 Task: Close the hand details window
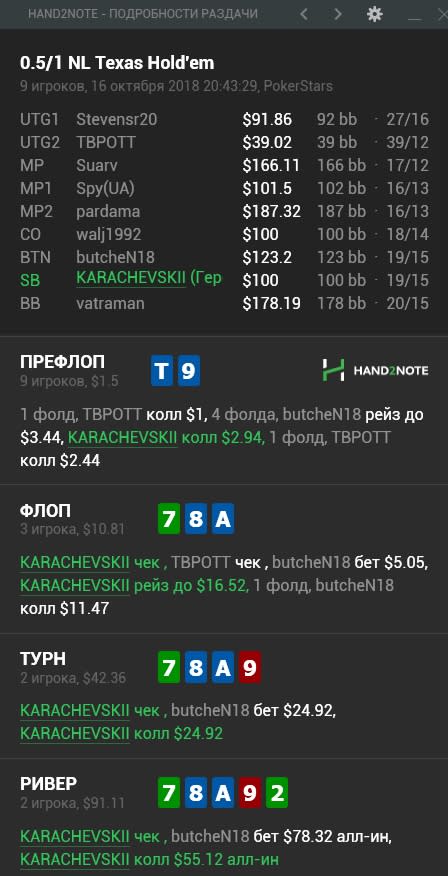point(442,14)
